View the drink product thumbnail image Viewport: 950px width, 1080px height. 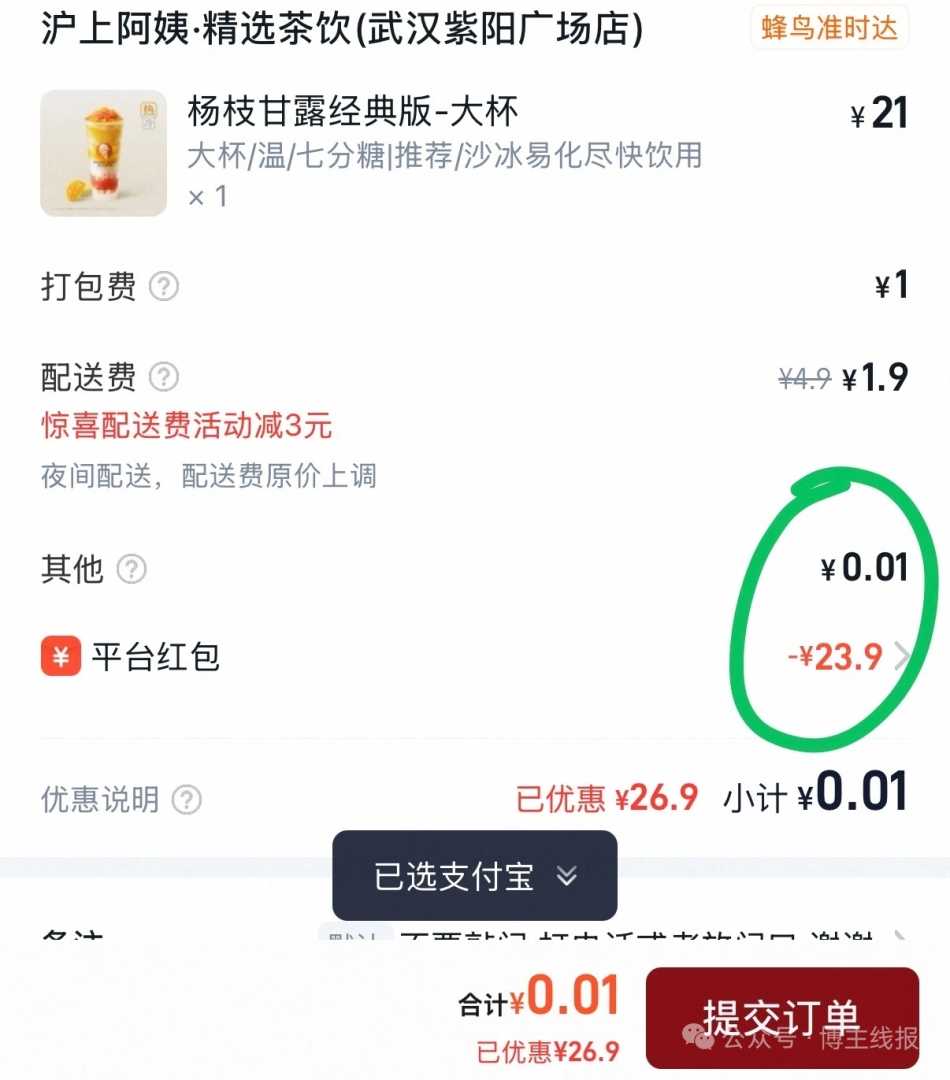(103, 152)
